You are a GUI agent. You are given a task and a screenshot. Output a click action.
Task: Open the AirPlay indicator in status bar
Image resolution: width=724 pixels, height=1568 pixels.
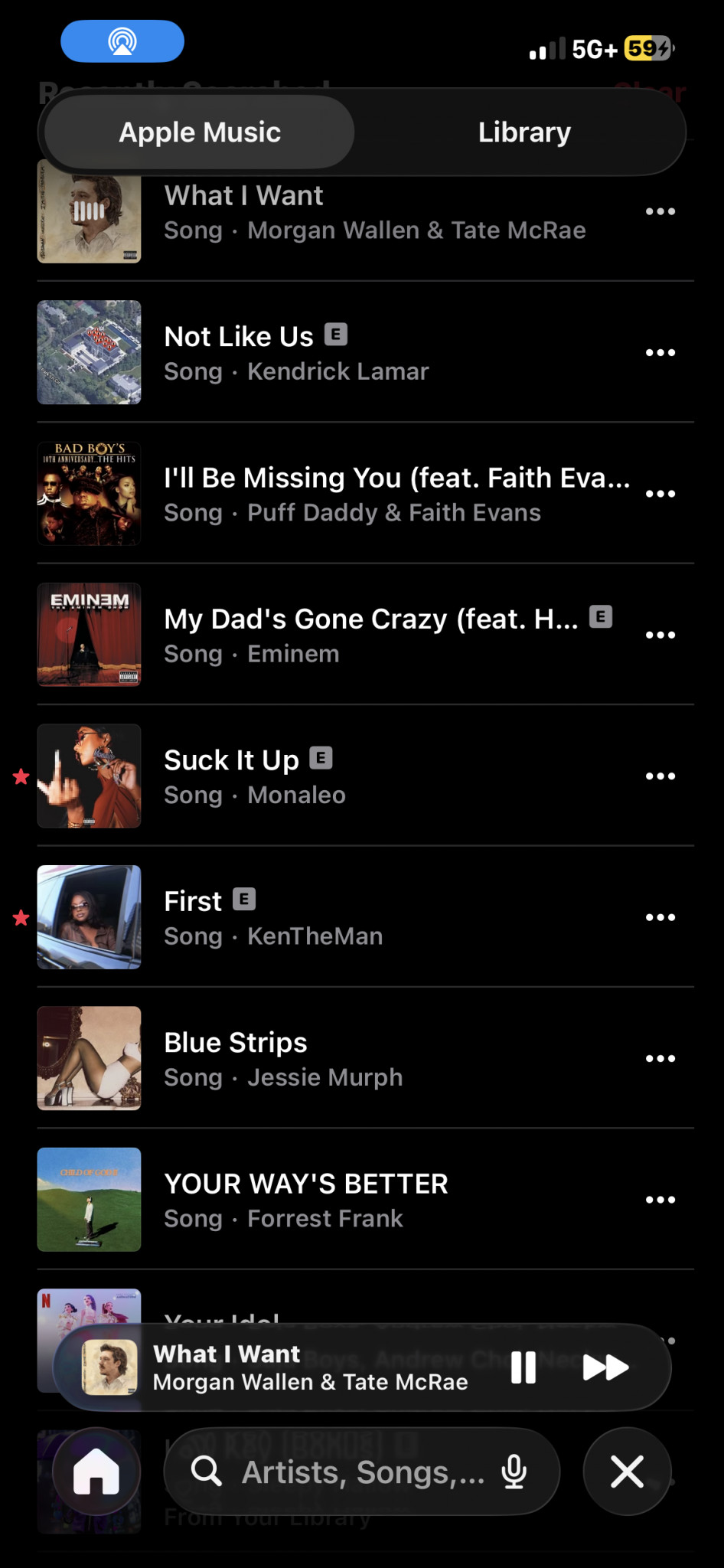pos(122,41)
